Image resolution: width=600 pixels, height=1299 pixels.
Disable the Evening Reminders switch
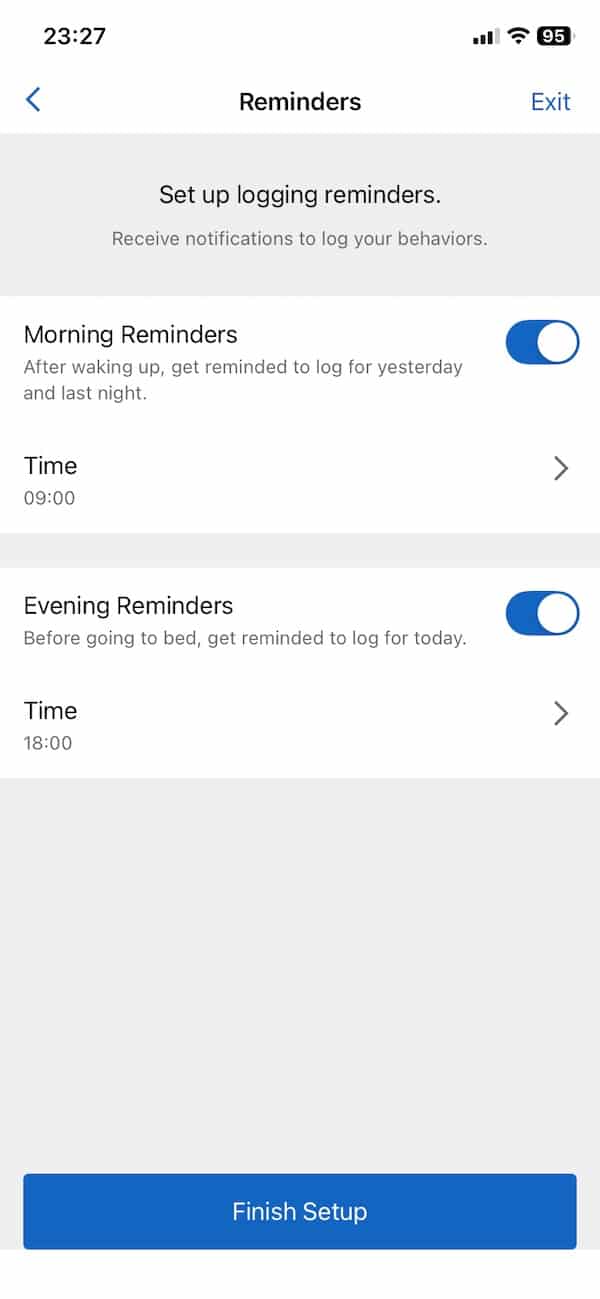(542, 613)
